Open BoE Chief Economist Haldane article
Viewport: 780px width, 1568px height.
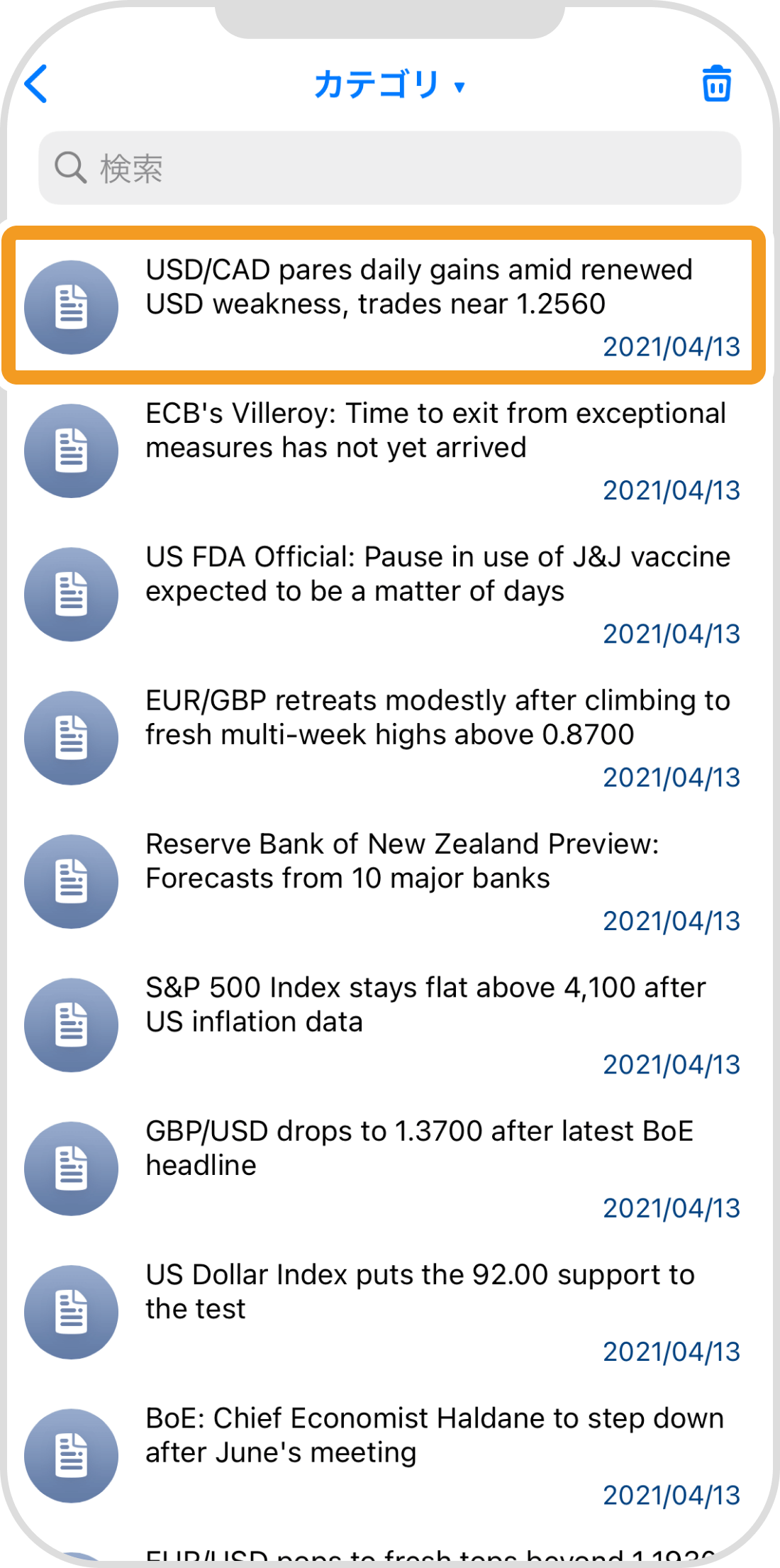[434, 1435]
